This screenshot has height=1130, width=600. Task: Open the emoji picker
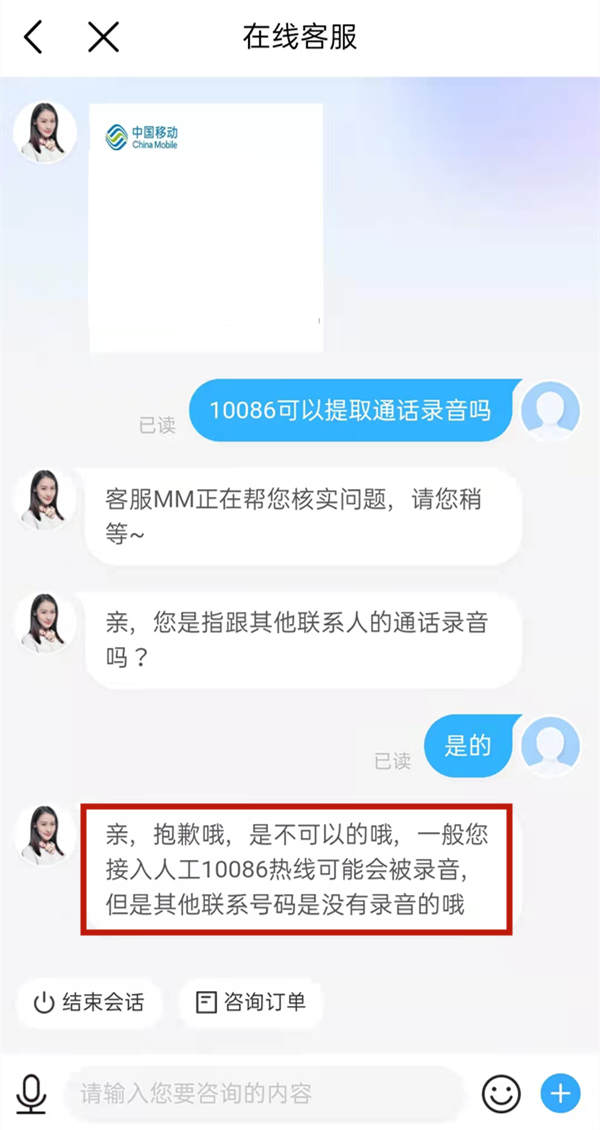[501, 1093]
